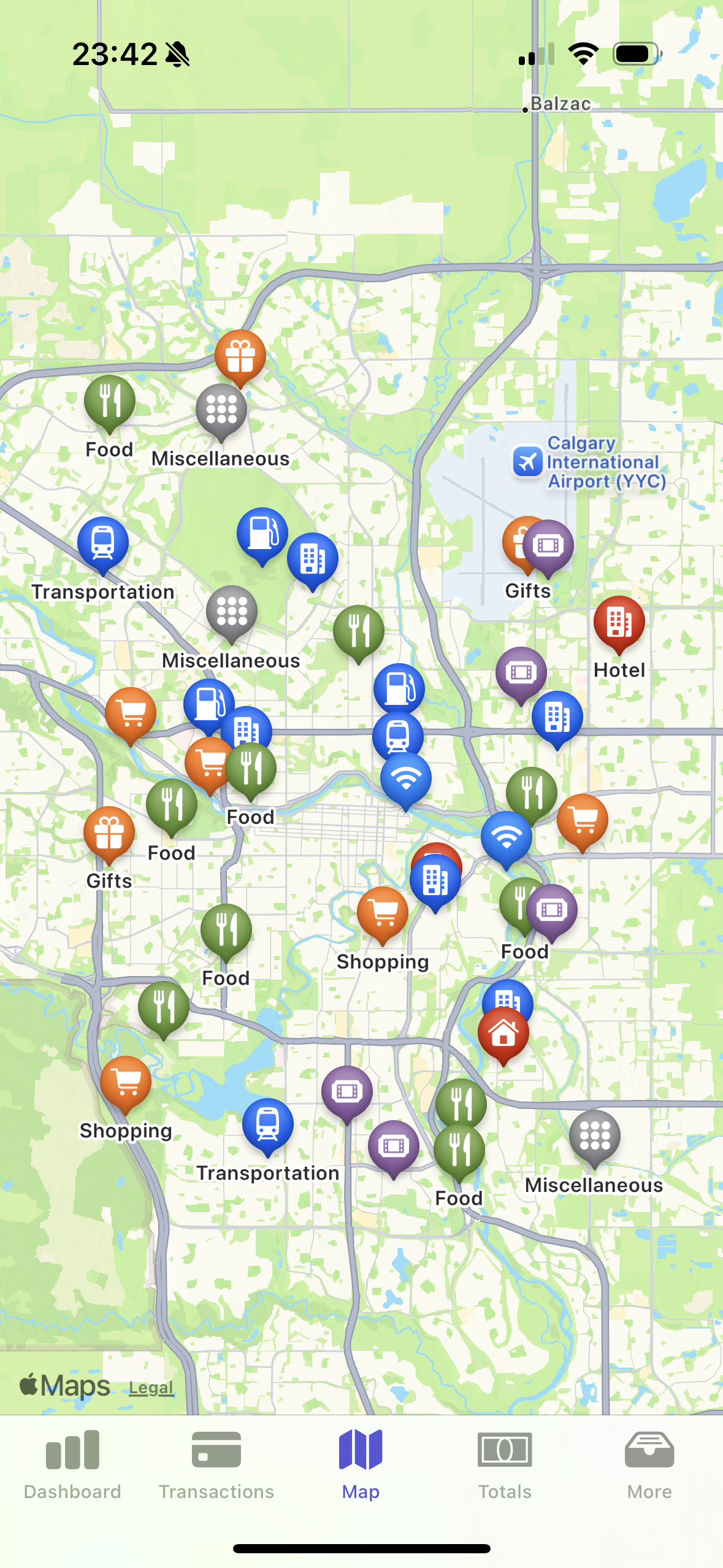Viewport: 723px width, 1568px height.
Task: Open the Legal link on the map
Action: coord(151,1388)
